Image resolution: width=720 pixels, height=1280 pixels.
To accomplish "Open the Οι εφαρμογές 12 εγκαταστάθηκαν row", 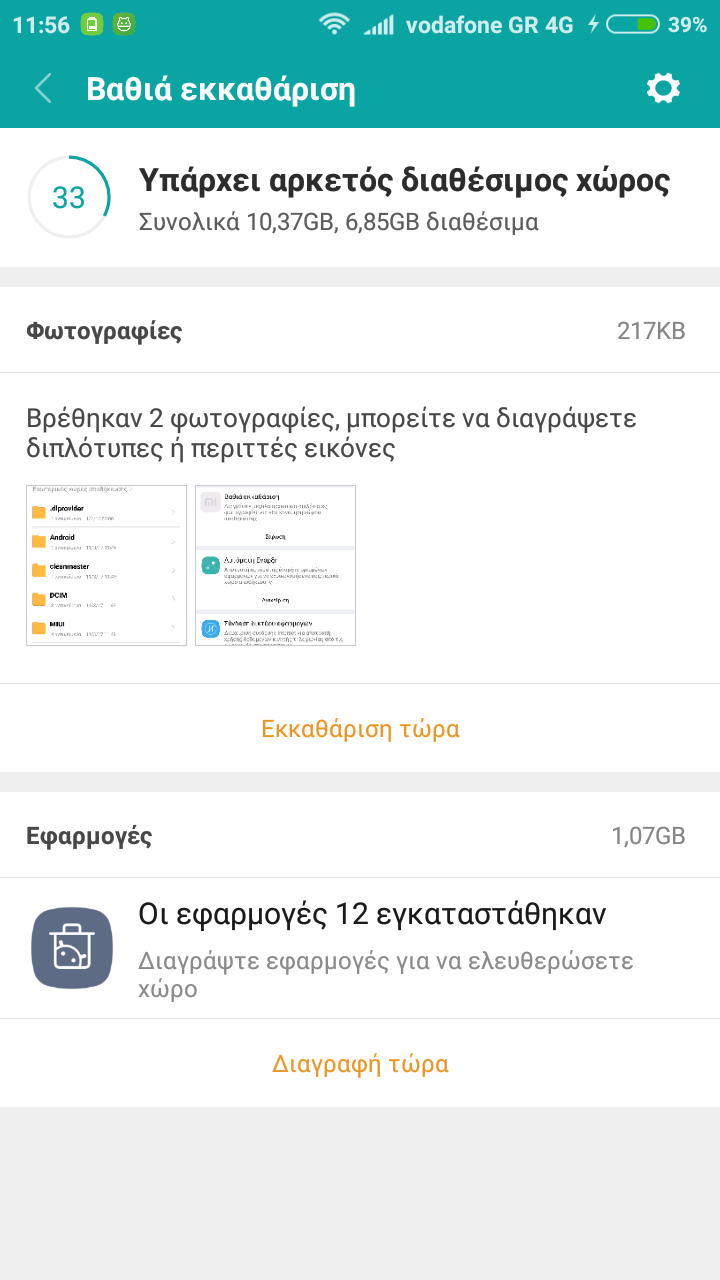I will (360, 947).
